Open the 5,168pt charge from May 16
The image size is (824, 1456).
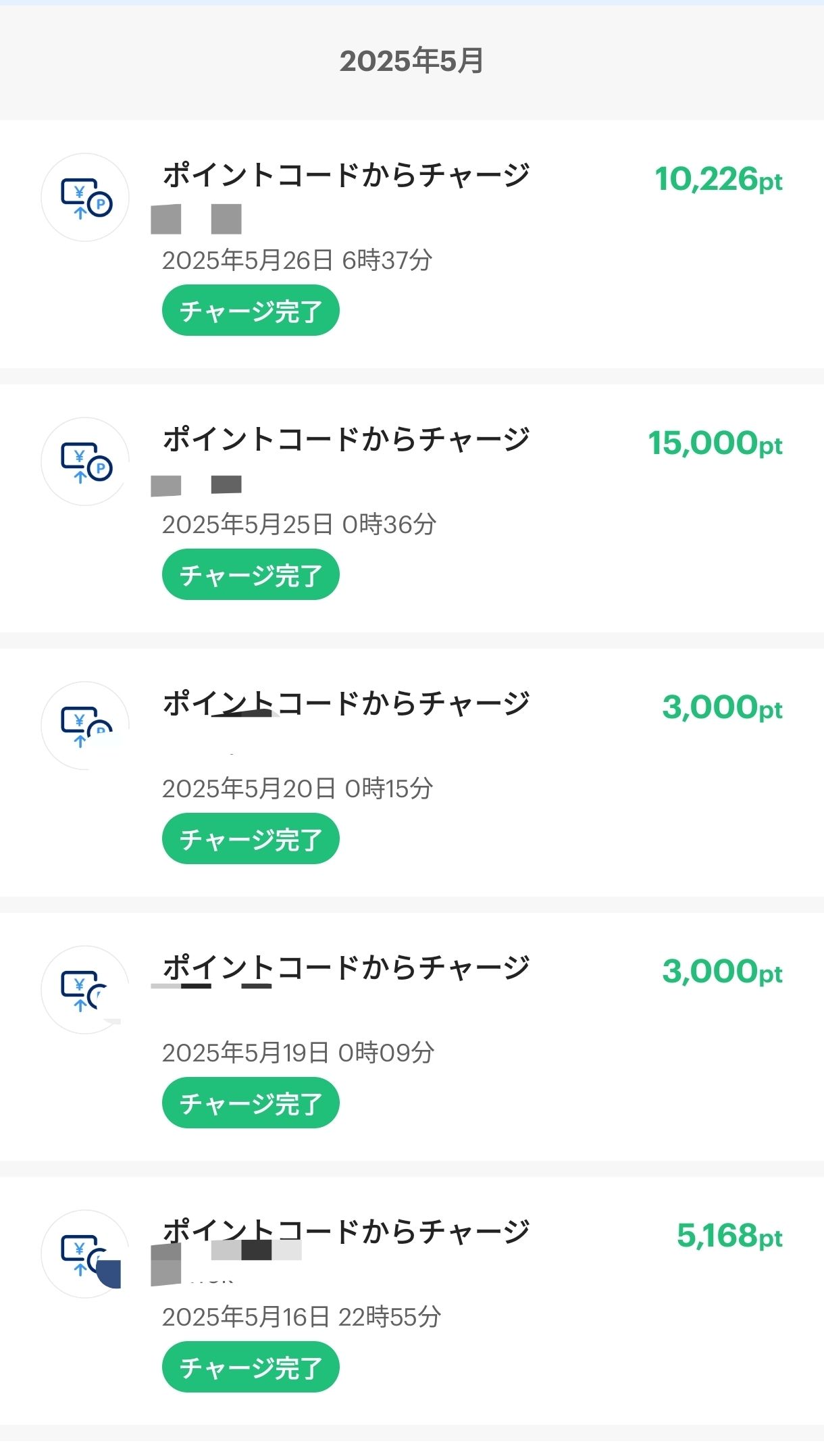(412, 1301)
